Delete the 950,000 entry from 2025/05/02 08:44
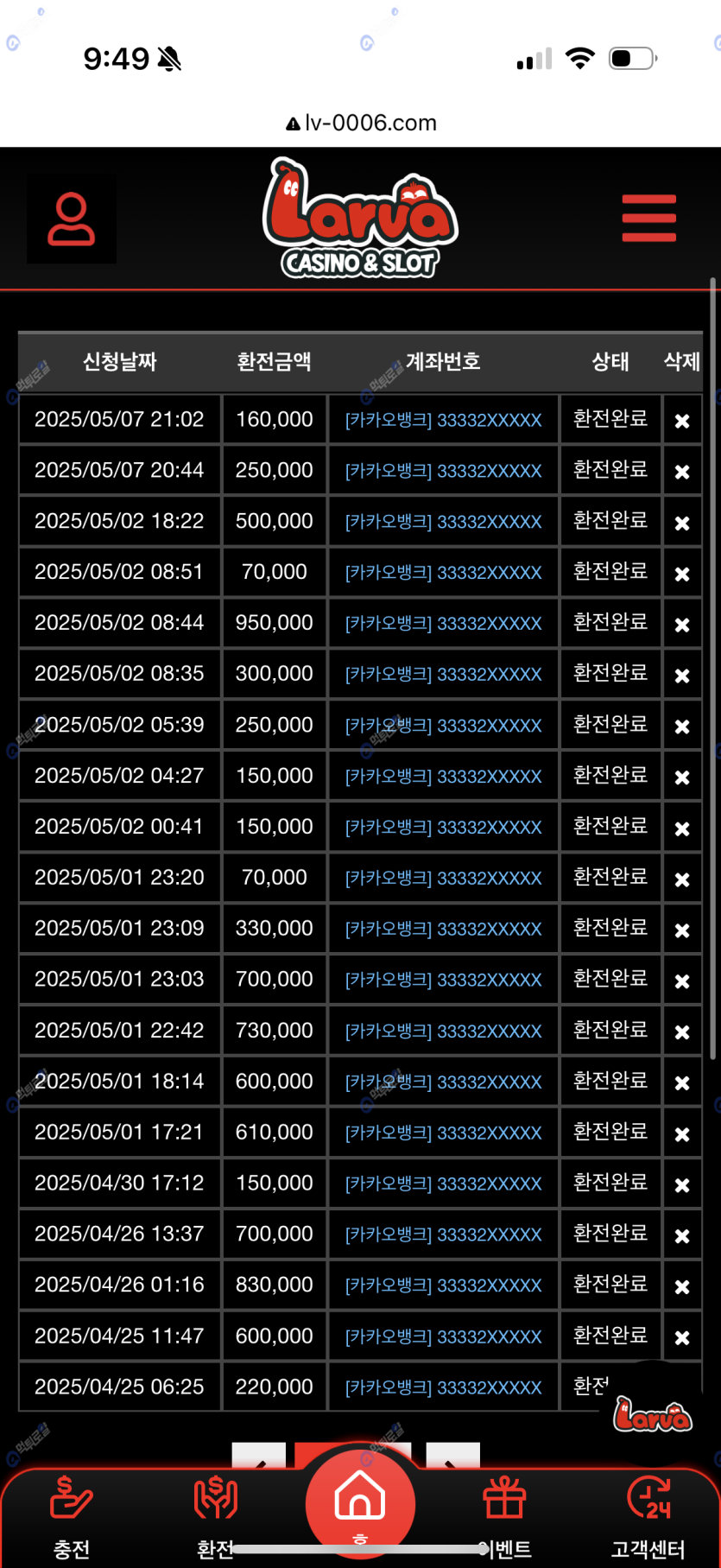 pyautogui.click(x=681, y=625)
